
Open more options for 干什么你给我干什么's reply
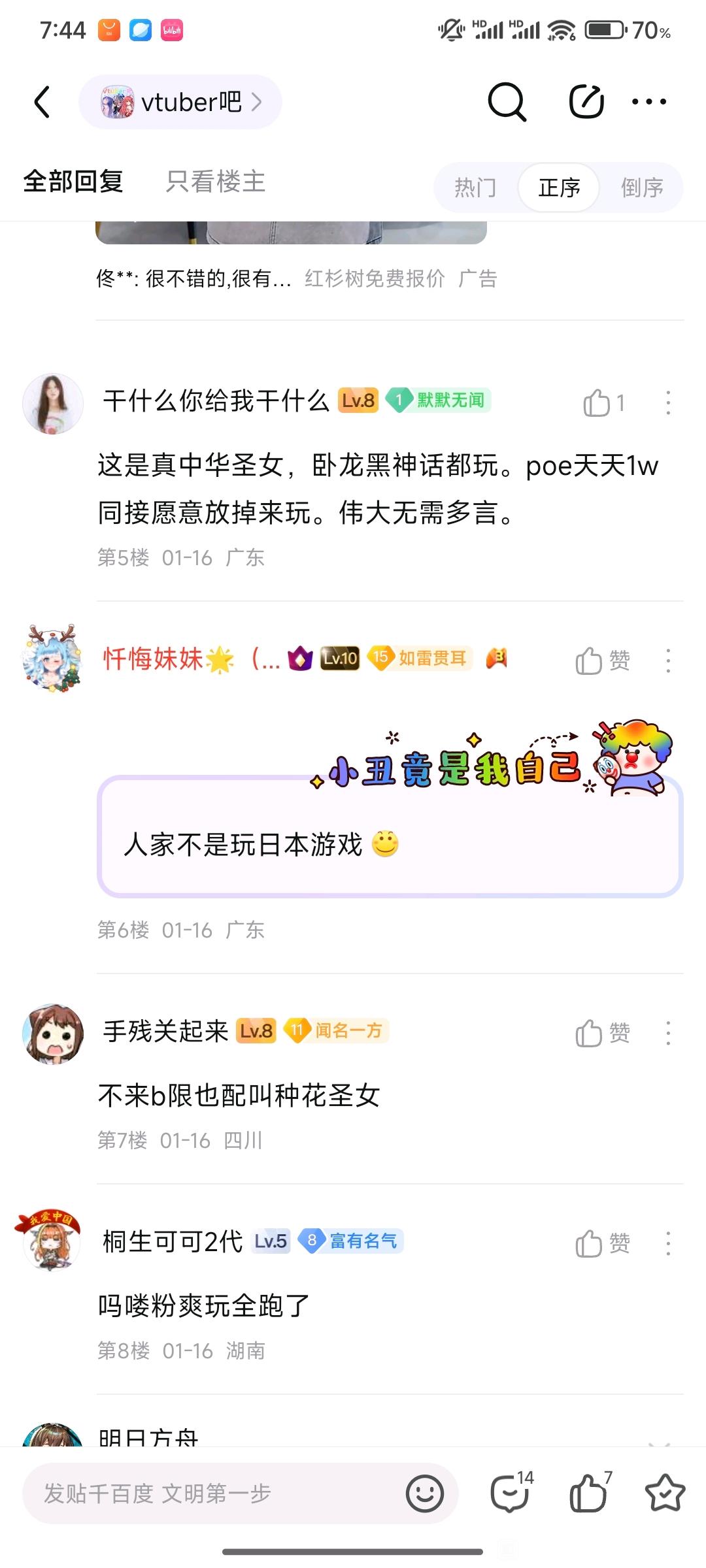[x=667, y=402]
